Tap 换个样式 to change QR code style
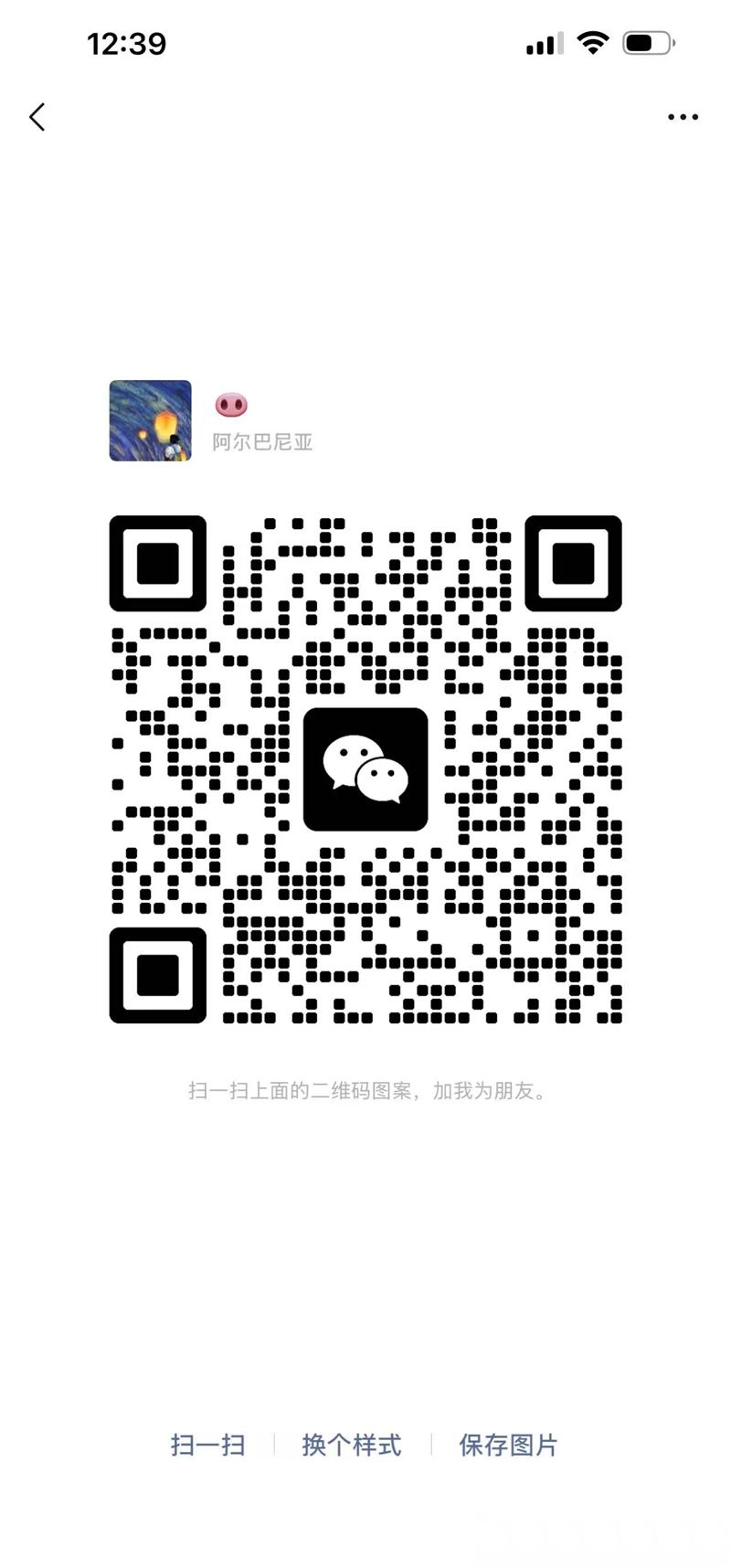This screenshot has height=1568, width=731. point(352,1445)
